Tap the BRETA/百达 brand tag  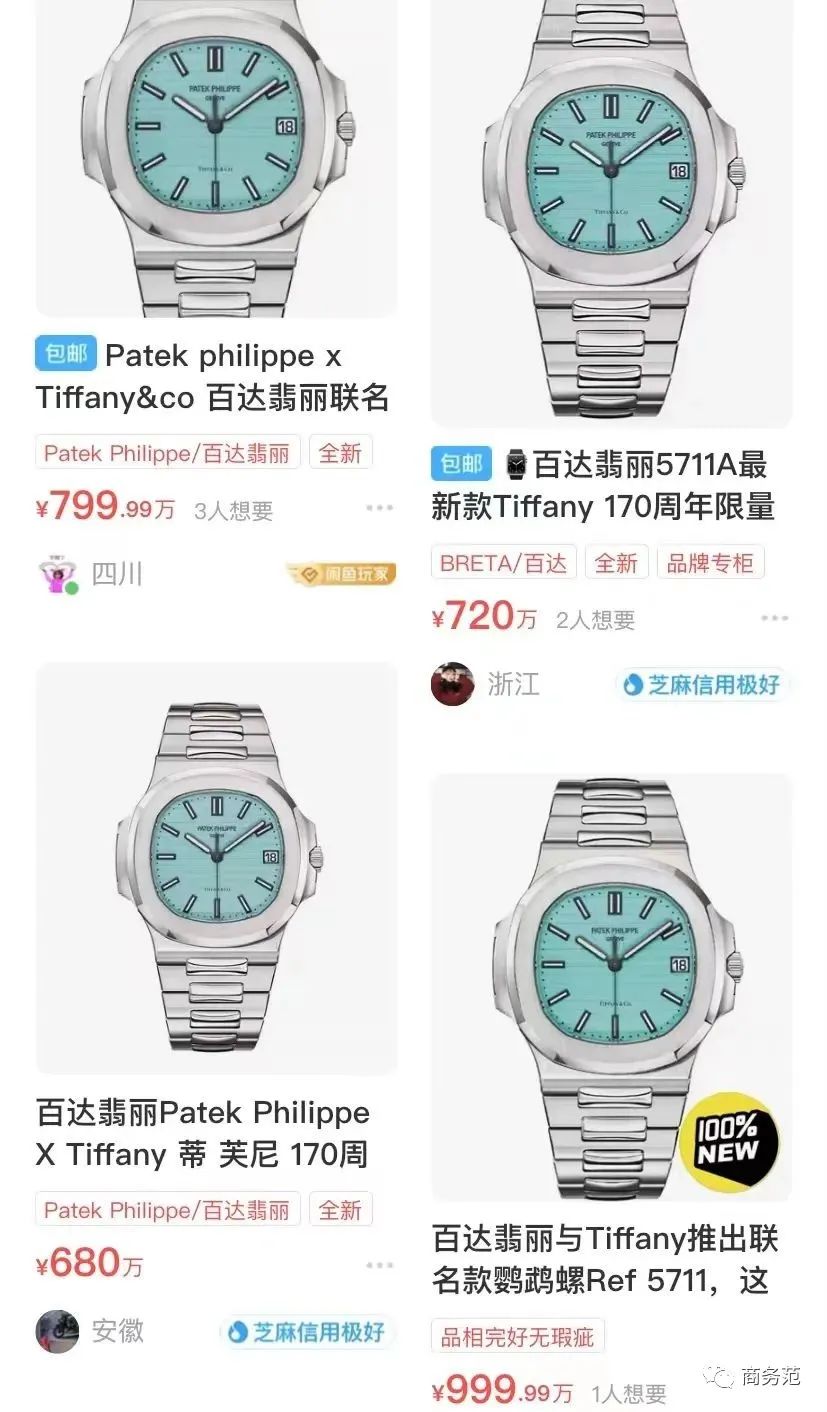click(503, 563)
